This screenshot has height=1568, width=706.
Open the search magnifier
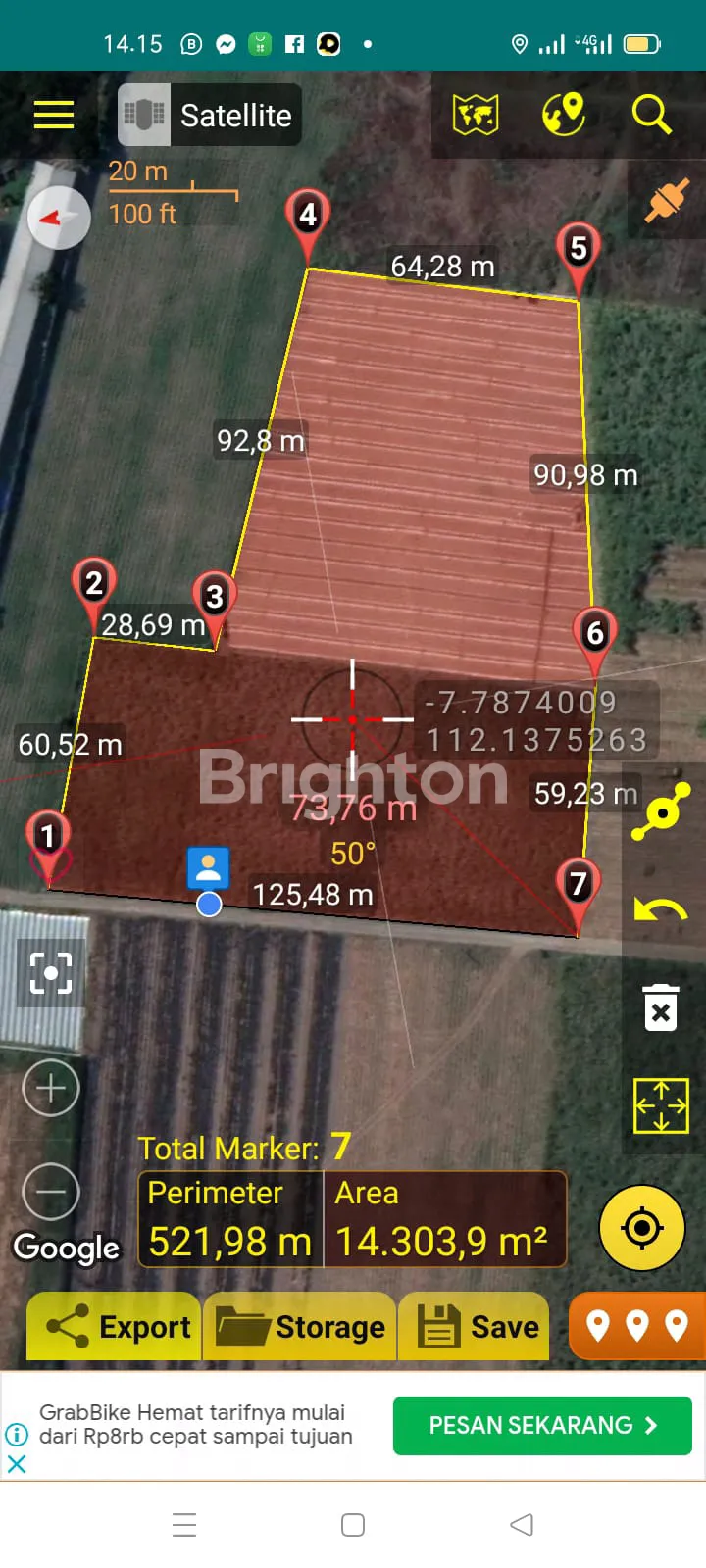point(651,115)
